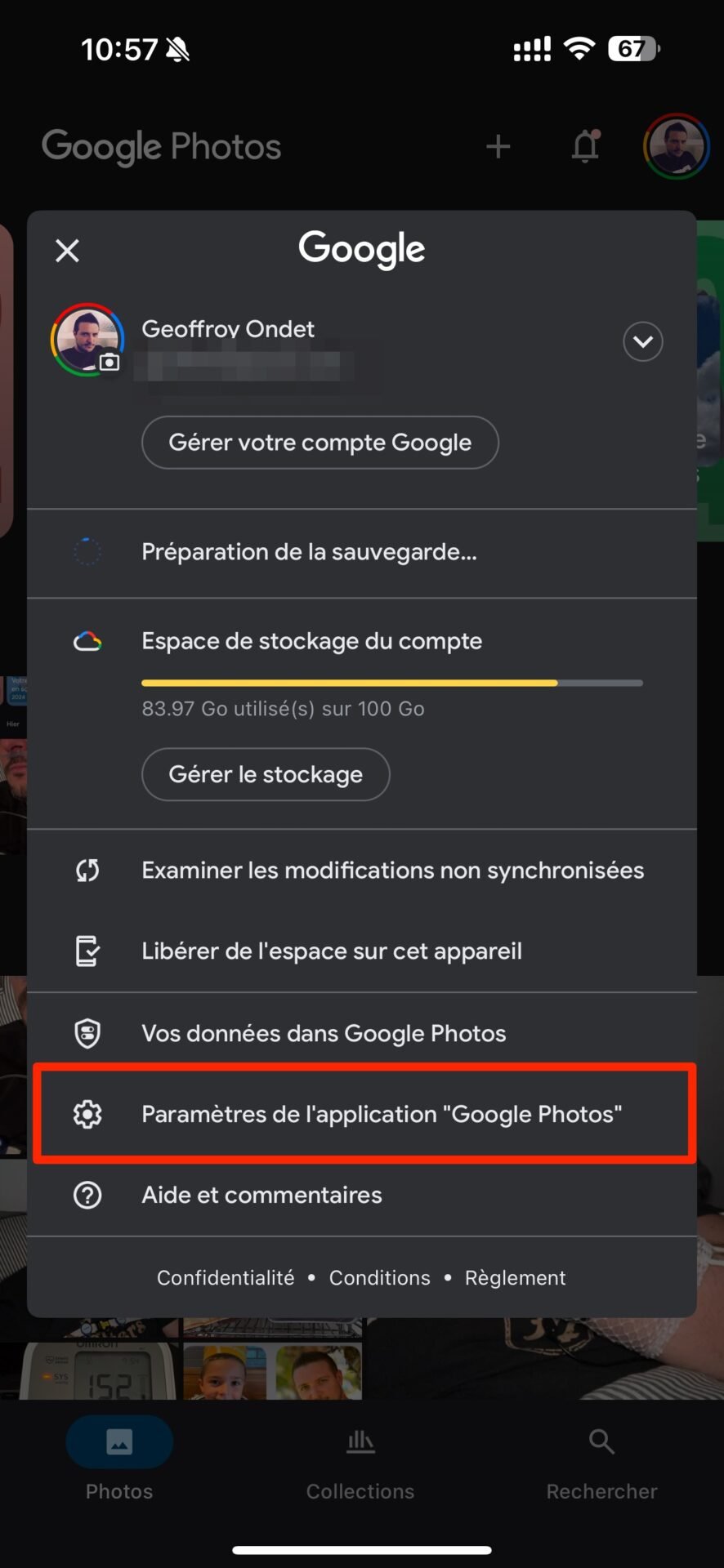Open the Conditions link

click(x=380, y=1278)
